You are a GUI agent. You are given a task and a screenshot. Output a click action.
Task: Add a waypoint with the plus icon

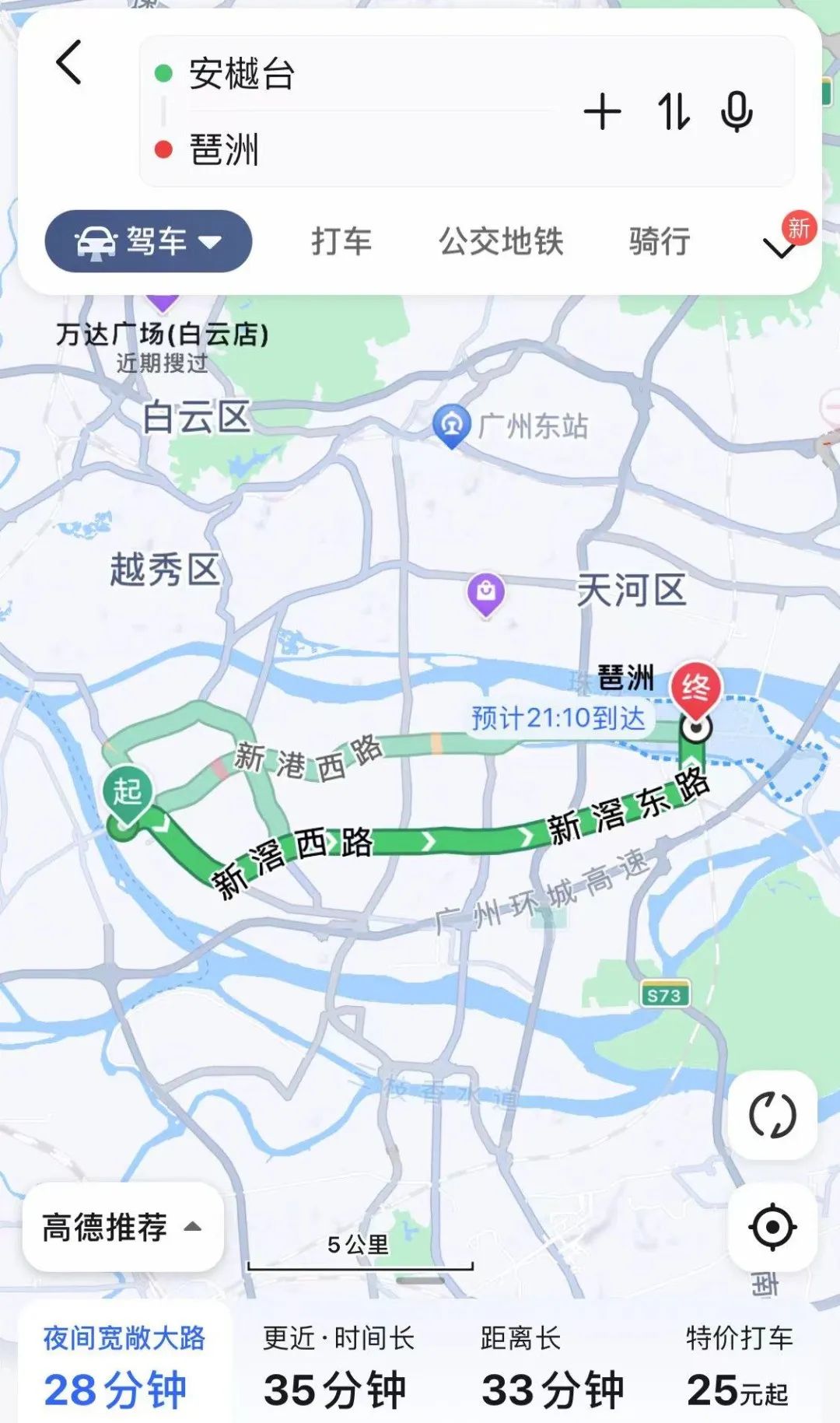pyautogui.click(x=603, y=111)
